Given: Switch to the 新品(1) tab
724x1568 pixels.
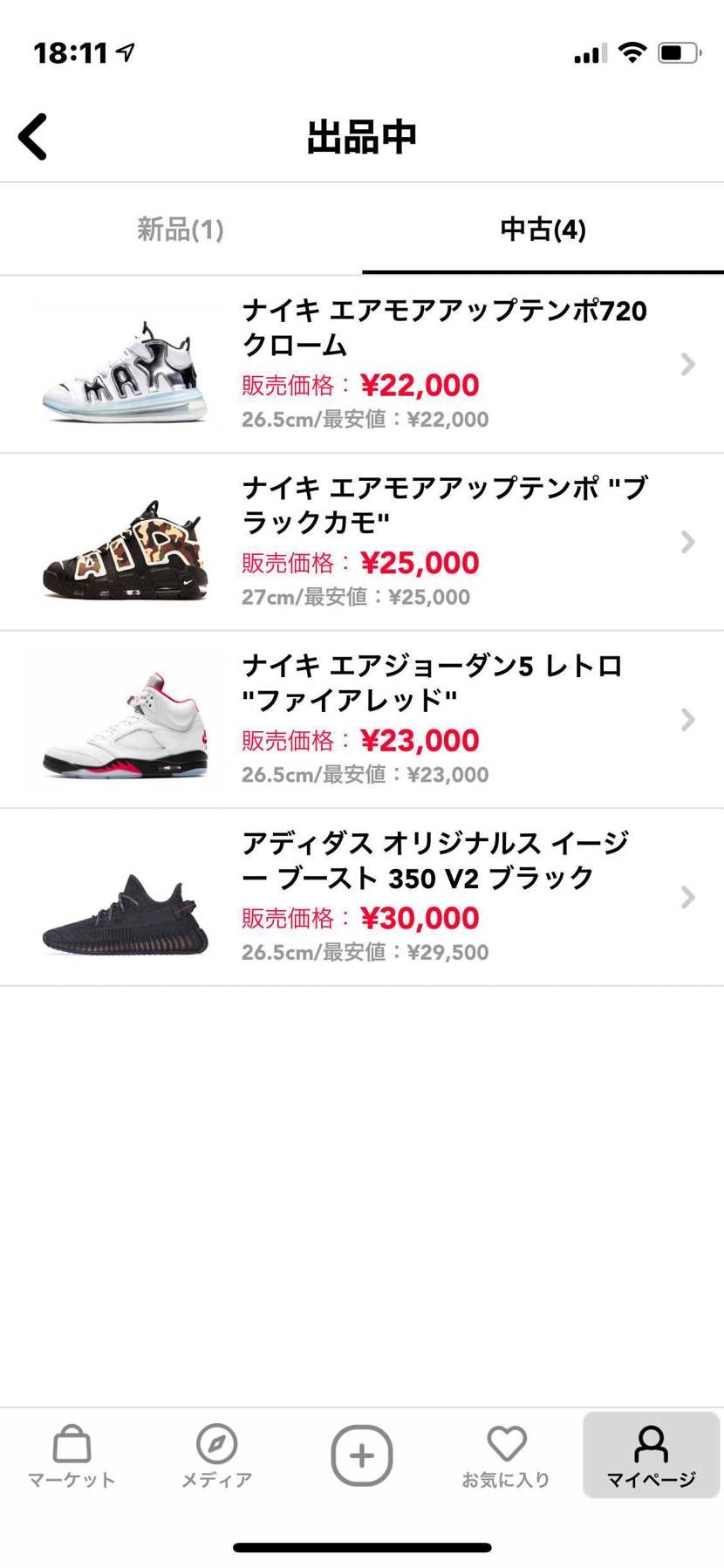Looking at the screenshot, I should [179, 229].
